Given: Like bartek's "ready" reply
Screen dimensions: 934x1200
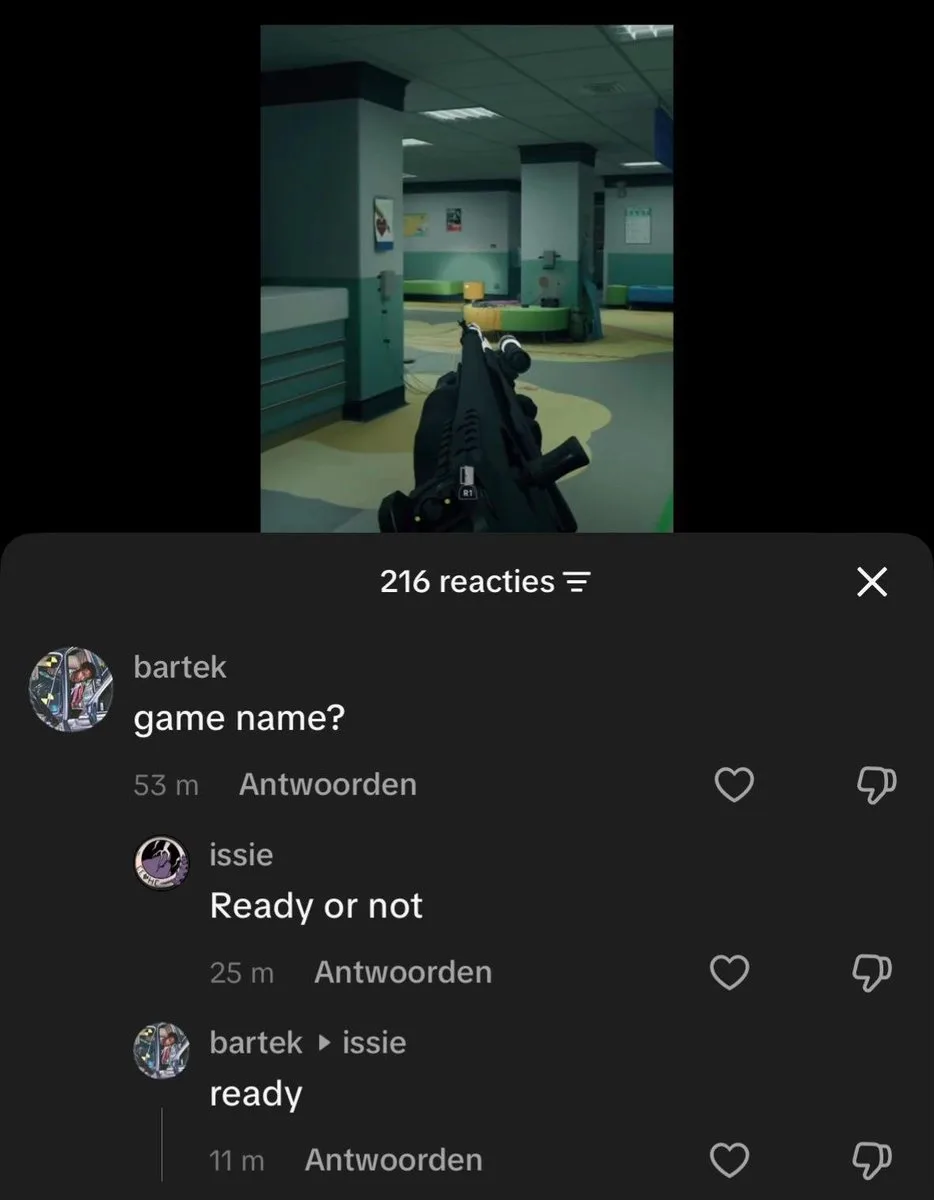Looking at the screenshot, I should tap(729, 1160).
